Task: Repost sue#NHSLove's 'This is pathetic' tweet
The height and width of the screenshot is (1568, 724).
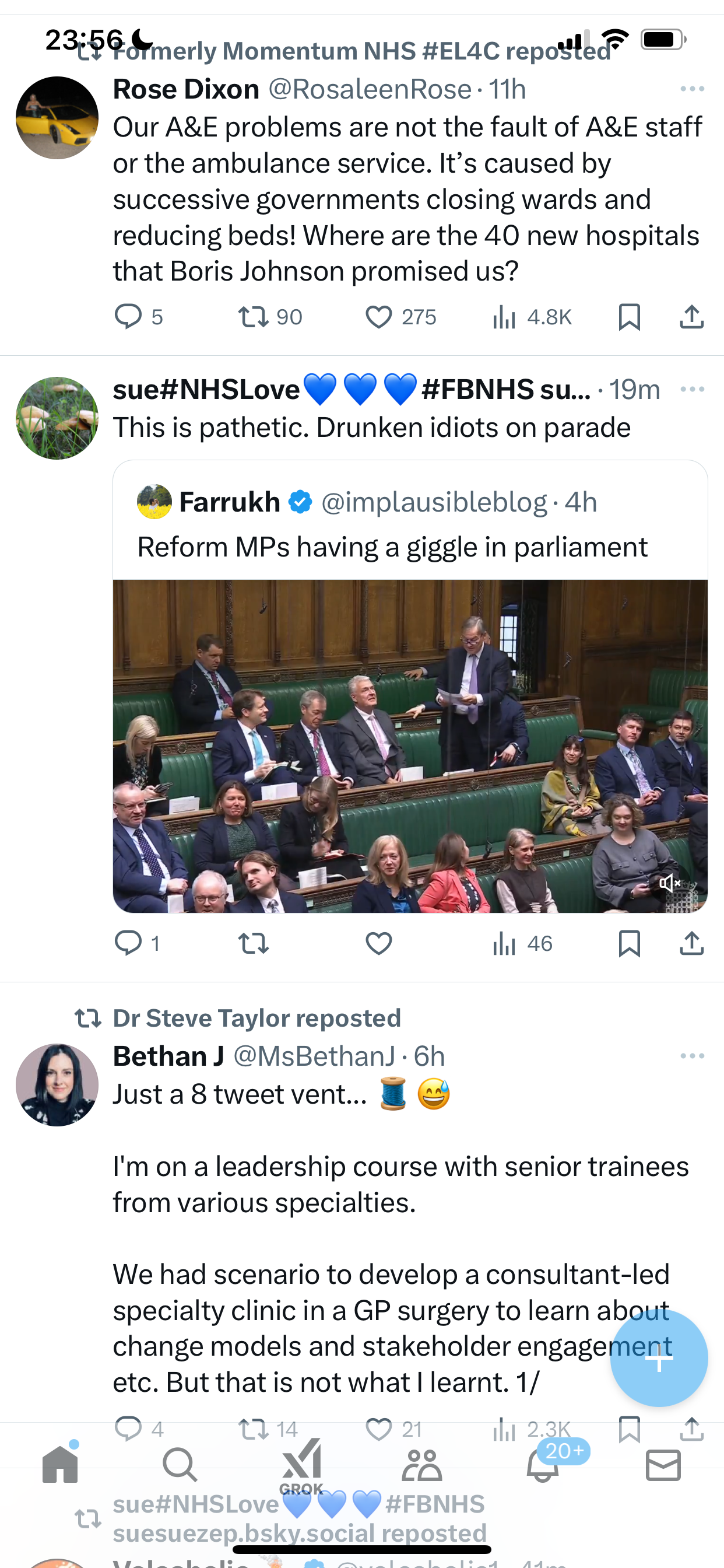Action: coord(252,943)
